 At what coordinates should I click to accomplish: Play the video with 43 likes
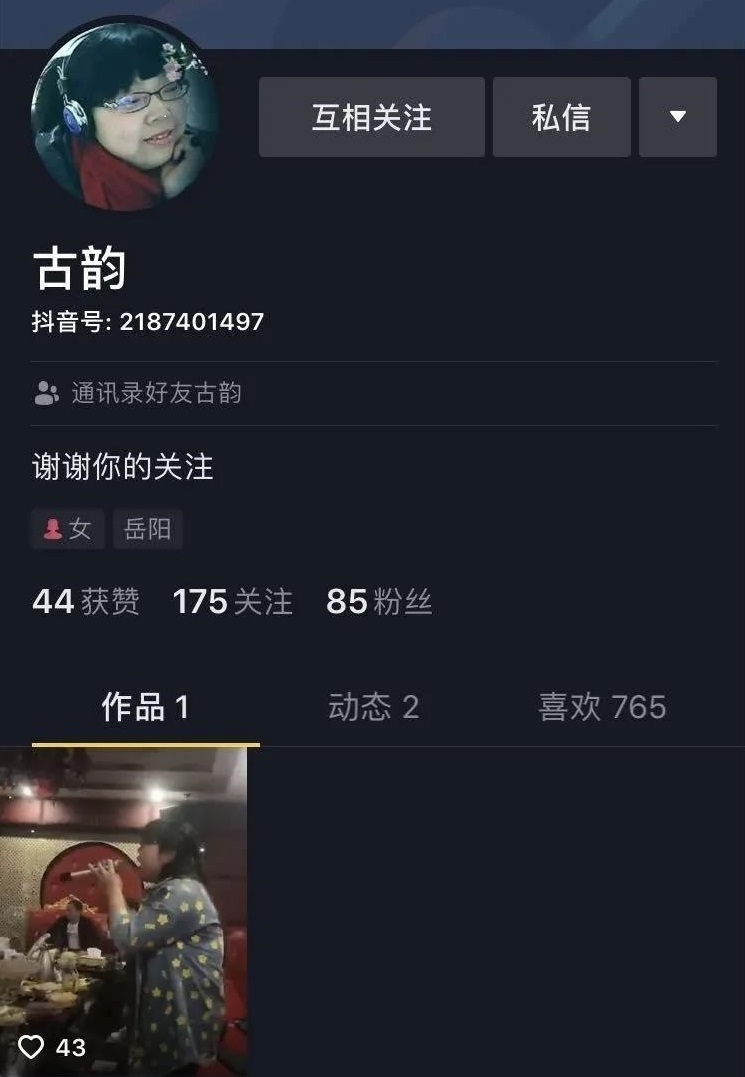pos(124,910)
